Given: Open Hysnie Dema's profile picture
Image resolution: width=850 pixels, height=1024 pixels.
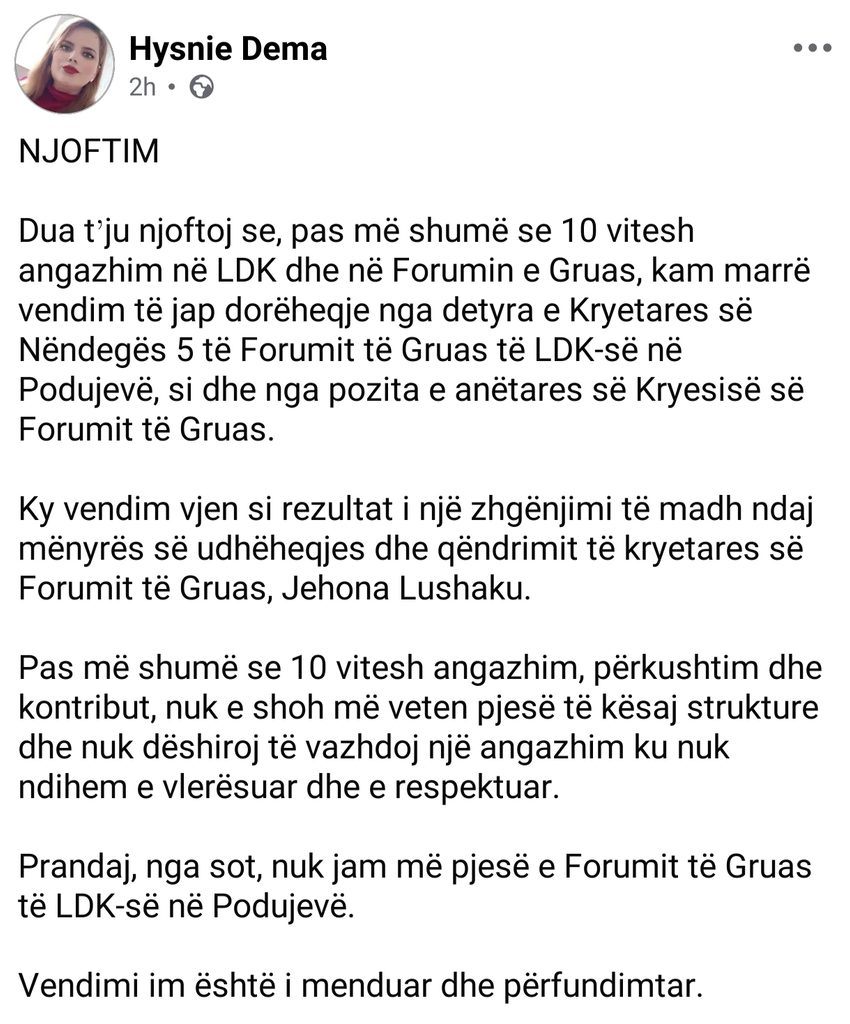Looking at the screenshot, I should point(64,64).
